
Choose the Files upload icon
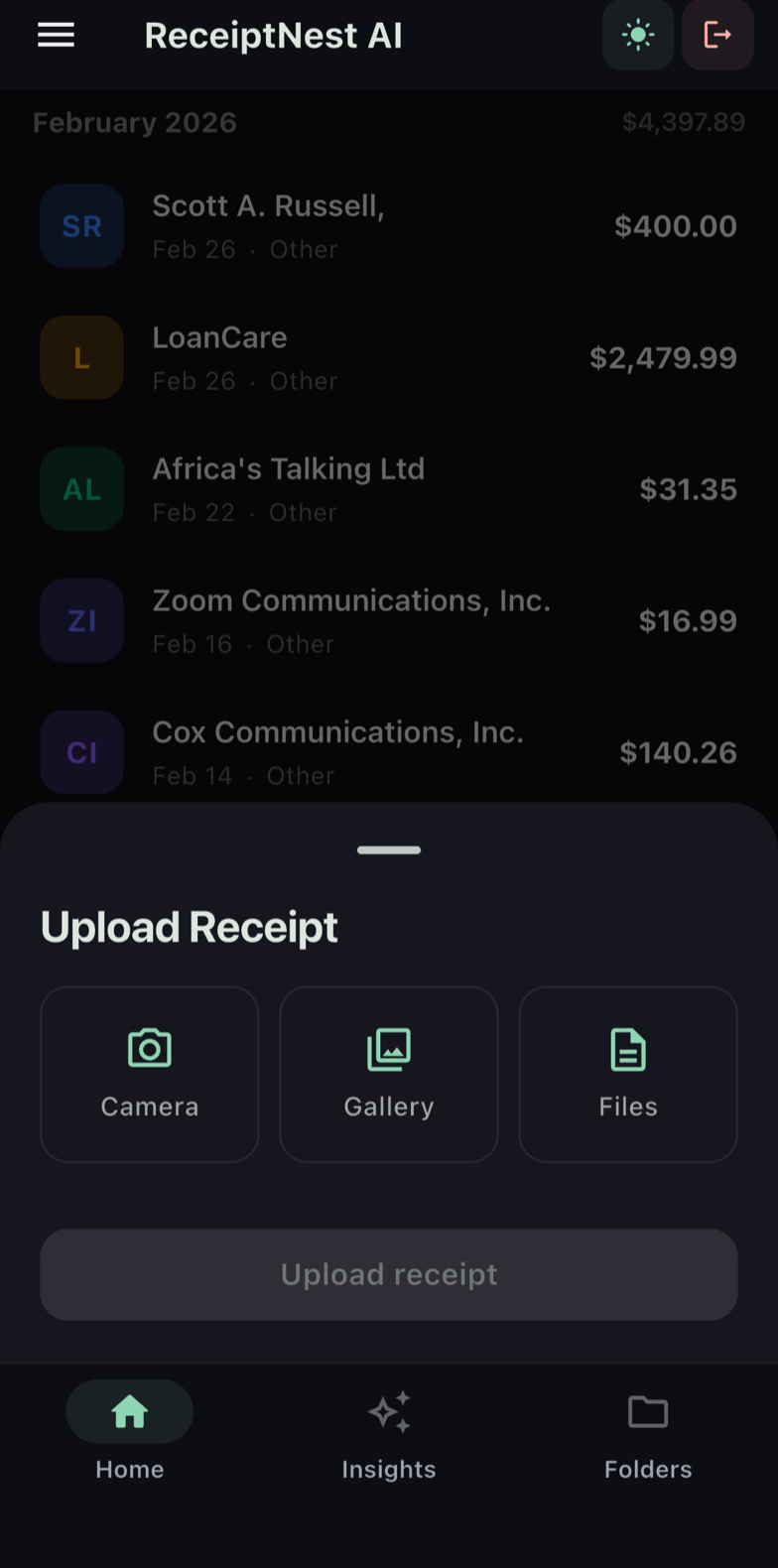[x=628, y=1048]
